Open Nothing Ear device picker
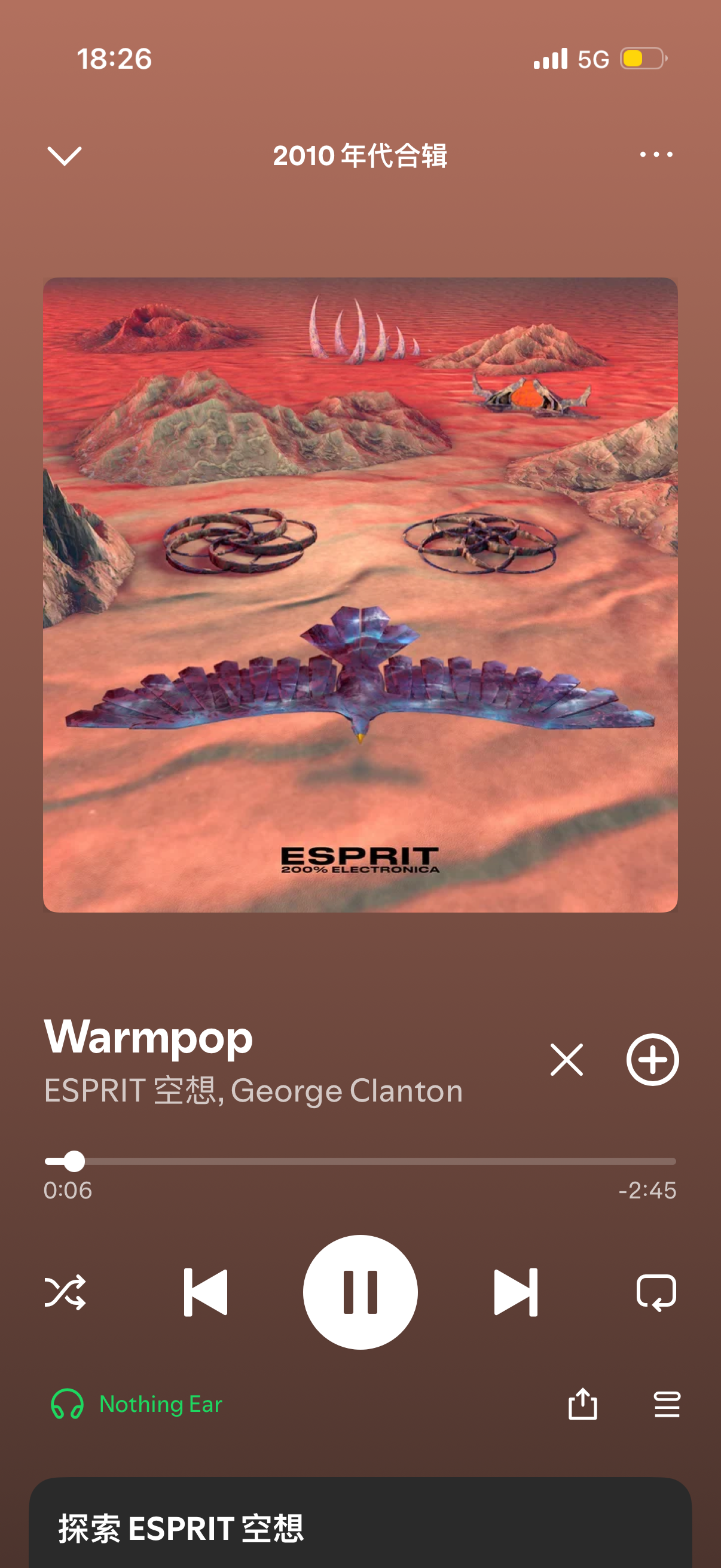721x1568 pixels. (x=136, y=1404)
